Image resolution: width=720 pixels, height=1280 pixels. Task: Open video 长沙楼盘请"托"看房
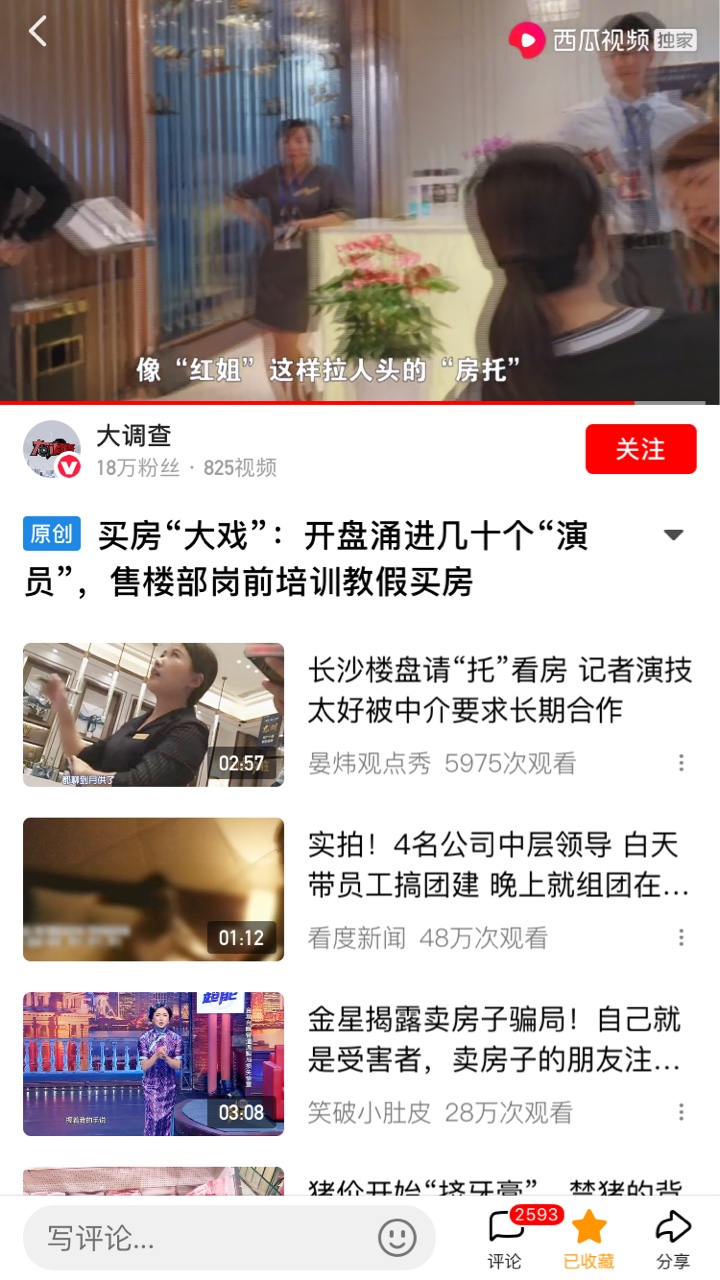point(153,714)
